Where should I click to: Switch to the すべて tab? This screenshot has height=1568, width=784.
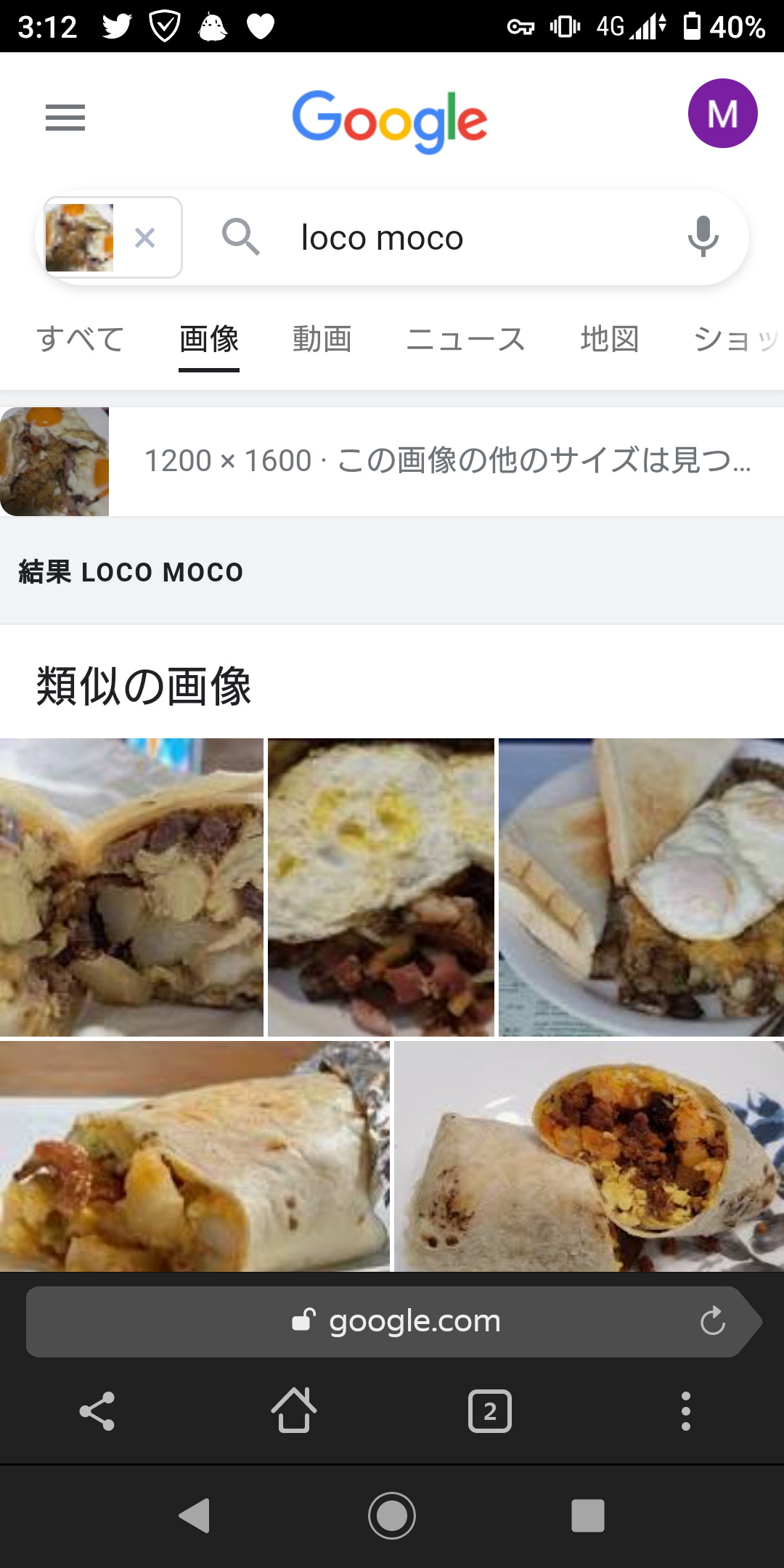(x=80, y=340)
